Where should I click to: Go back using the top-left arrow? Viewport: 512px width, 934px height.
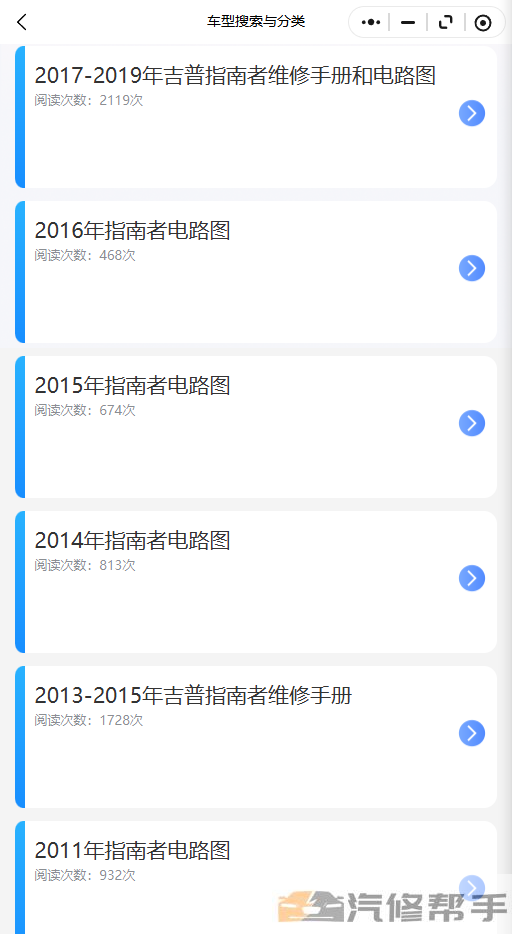tap(22, 23)
